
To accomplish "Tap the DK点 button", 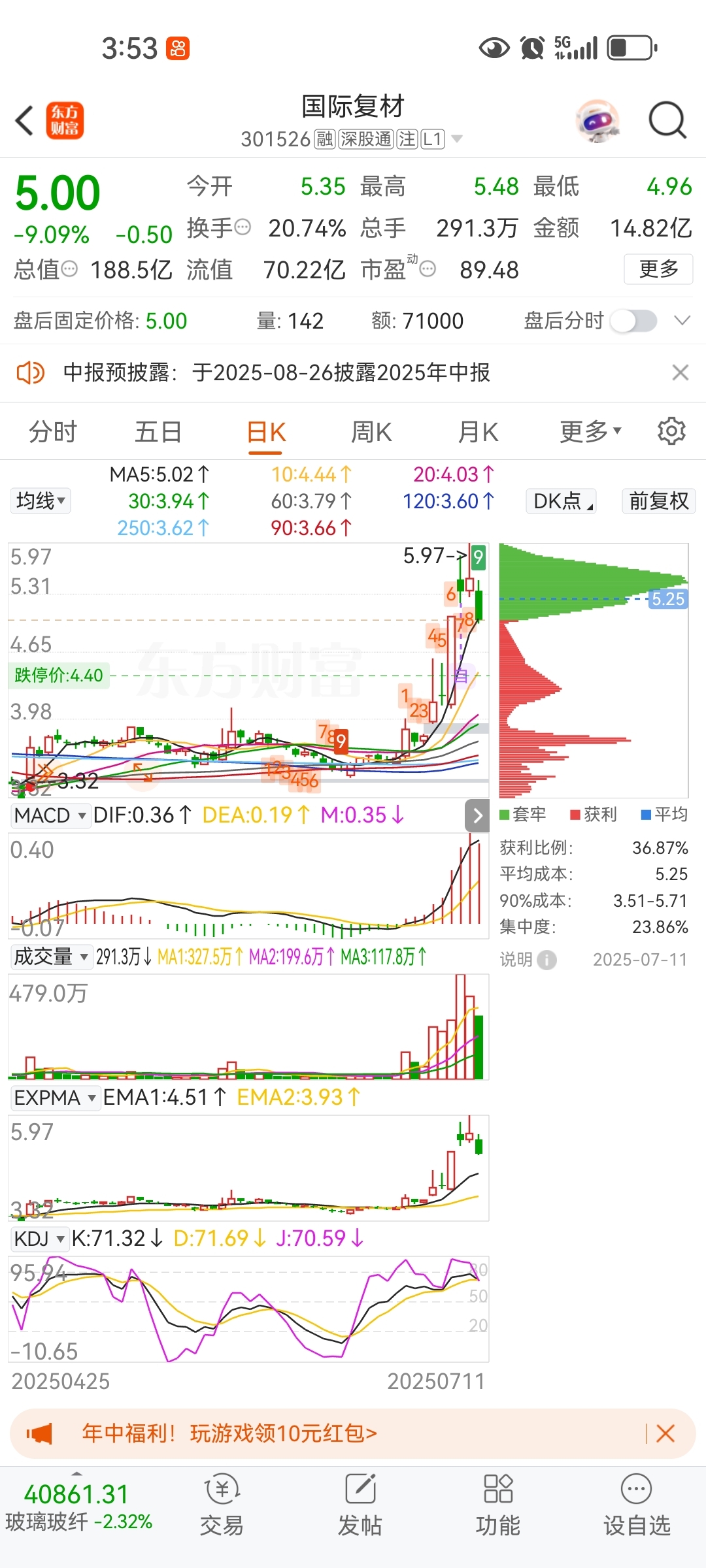I will [x=561, y=501].
